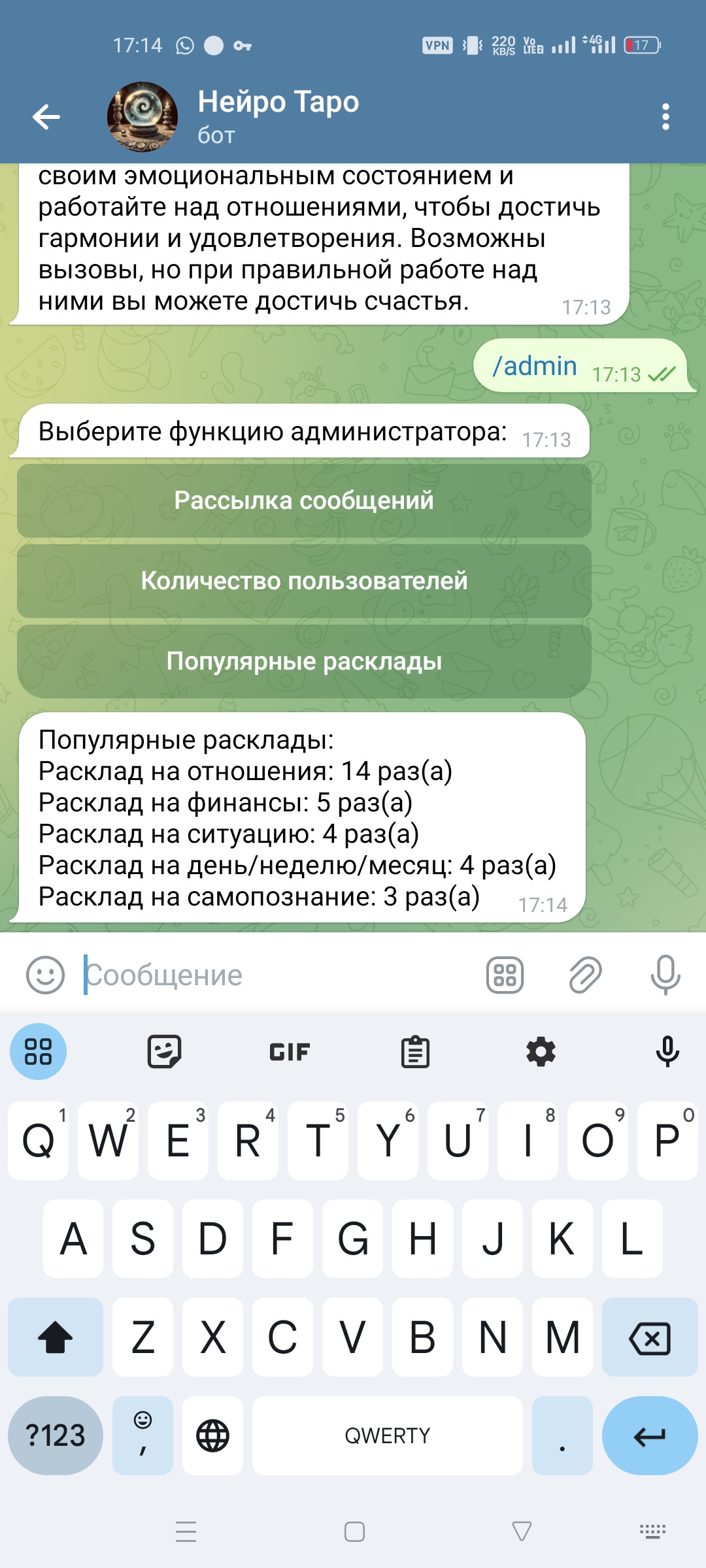Screen dimensions: 706x1568
Task: Select Рассылка сообщений
Action: tap(304, 501)
